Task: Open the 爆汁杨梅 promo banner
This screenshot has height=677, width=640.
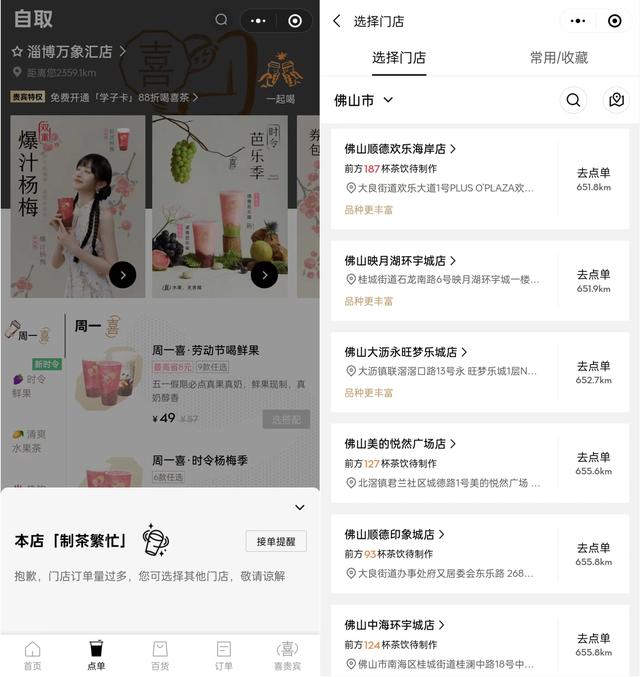Action: coord(78,205)
